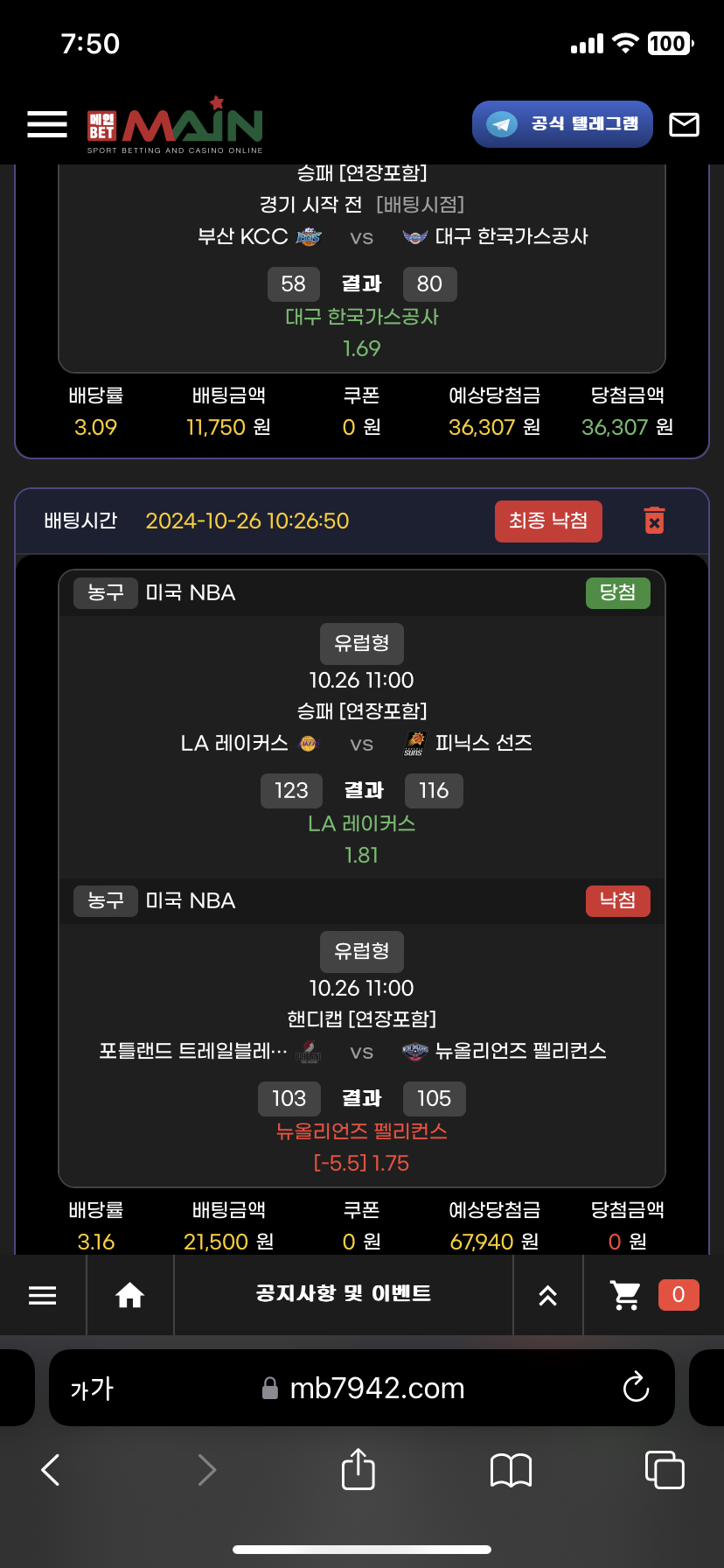Viewport: 724px width, 1568px height.
Task: Share this page
Action: 358,1469
